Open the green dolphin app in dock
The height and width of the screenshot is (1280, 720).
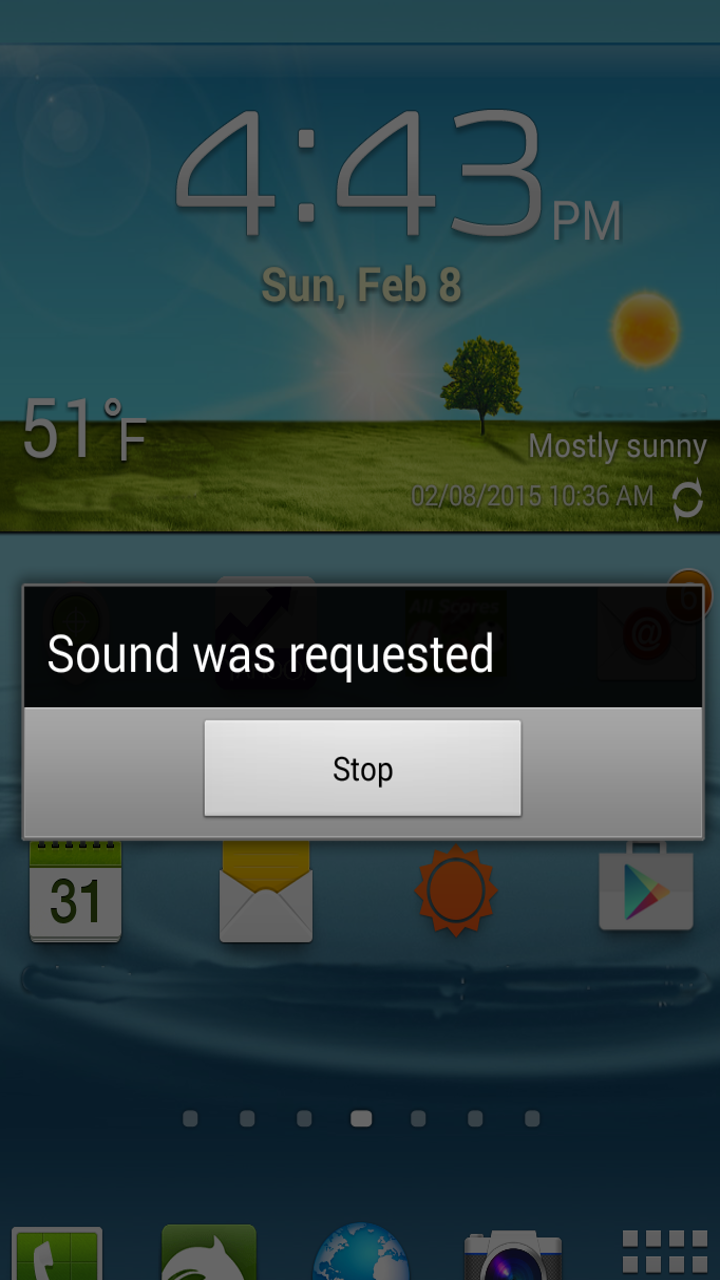[209, 1253]
